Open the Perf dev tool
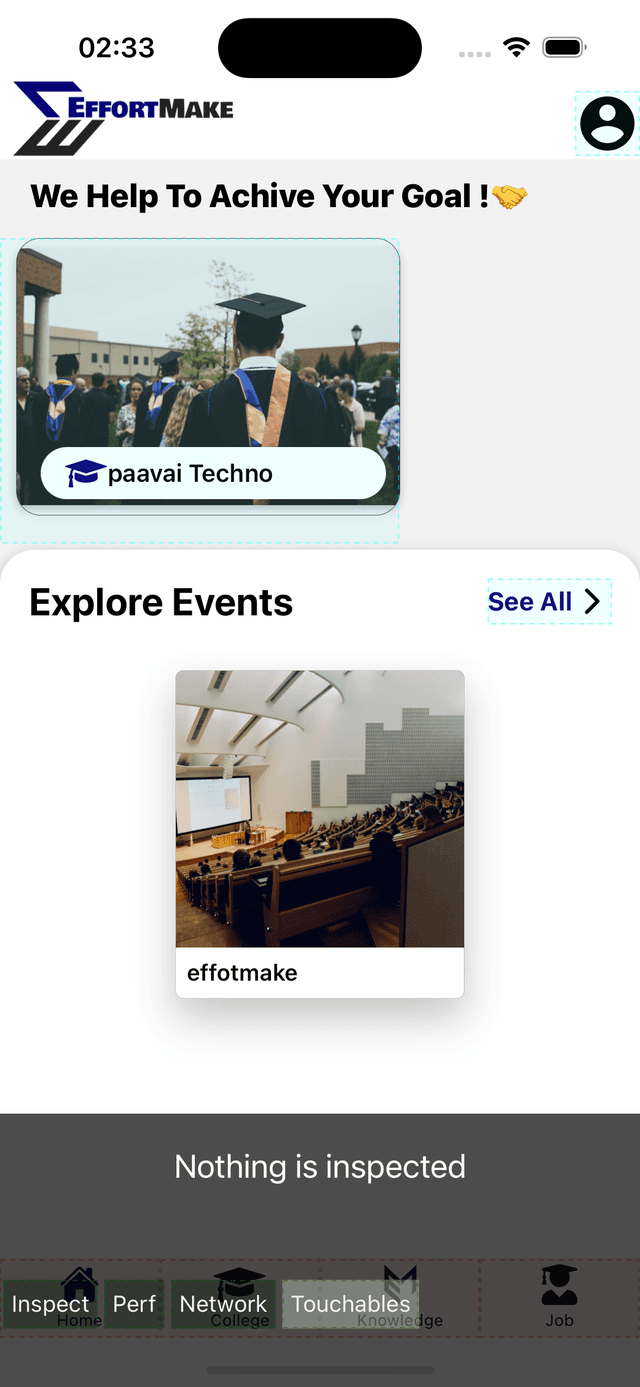This screenshot has height=1387, width=640. click(134, 1304)
